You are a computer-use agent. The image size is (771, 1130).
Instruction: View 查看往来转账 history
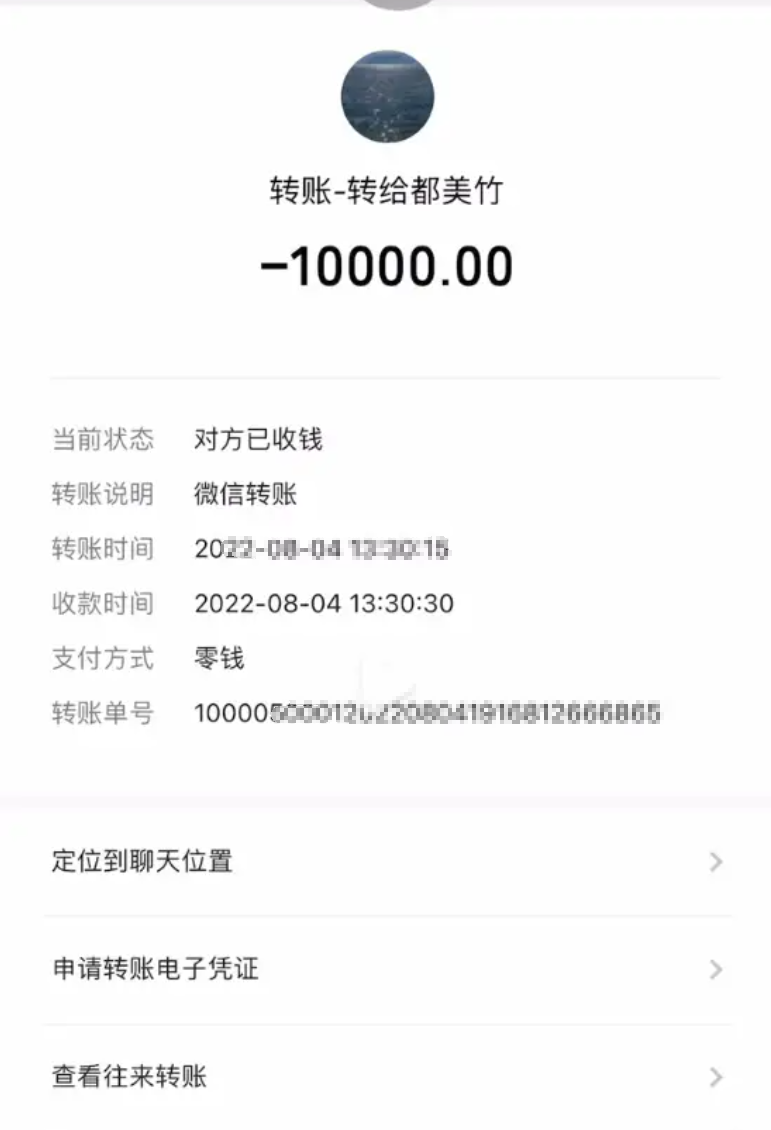point(385,1077)
